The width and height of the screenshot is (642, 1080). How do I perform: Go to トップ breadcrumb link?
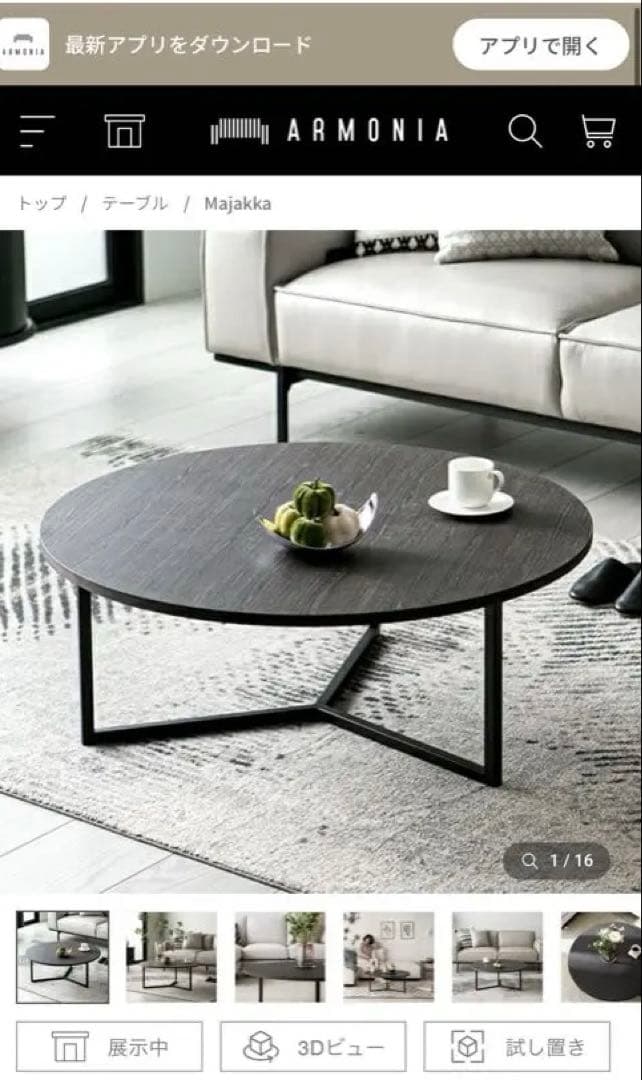42,203
